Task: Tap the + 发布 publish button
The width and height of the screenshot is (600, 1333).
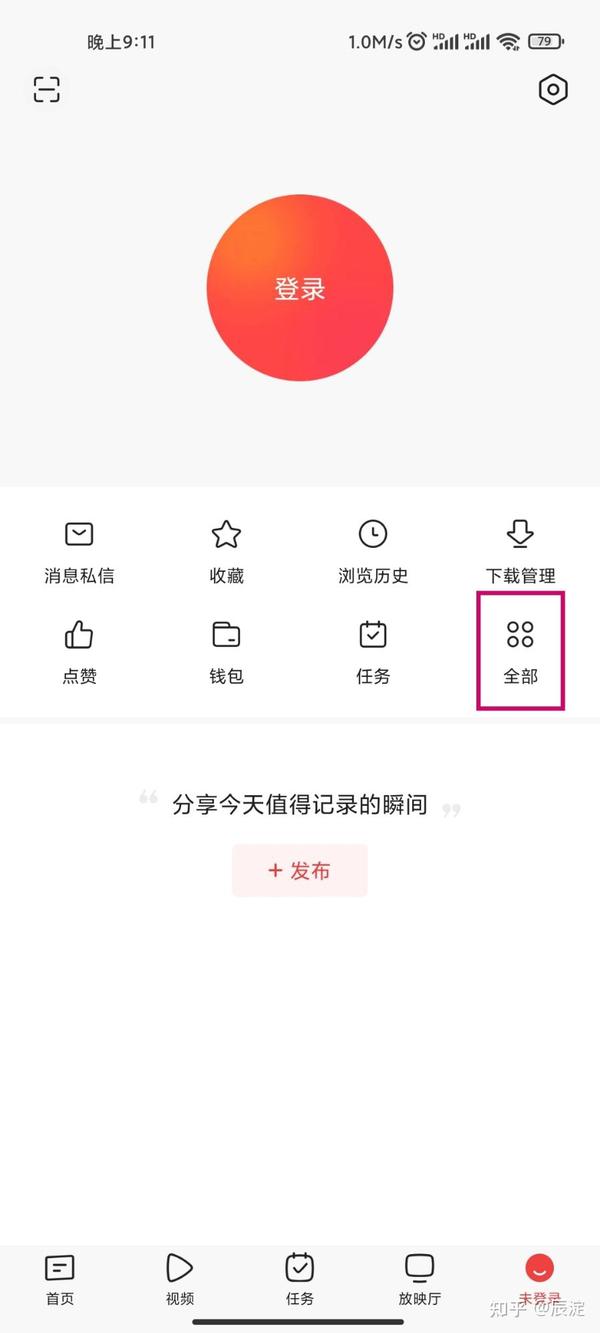Action: (x=300, y=870)
